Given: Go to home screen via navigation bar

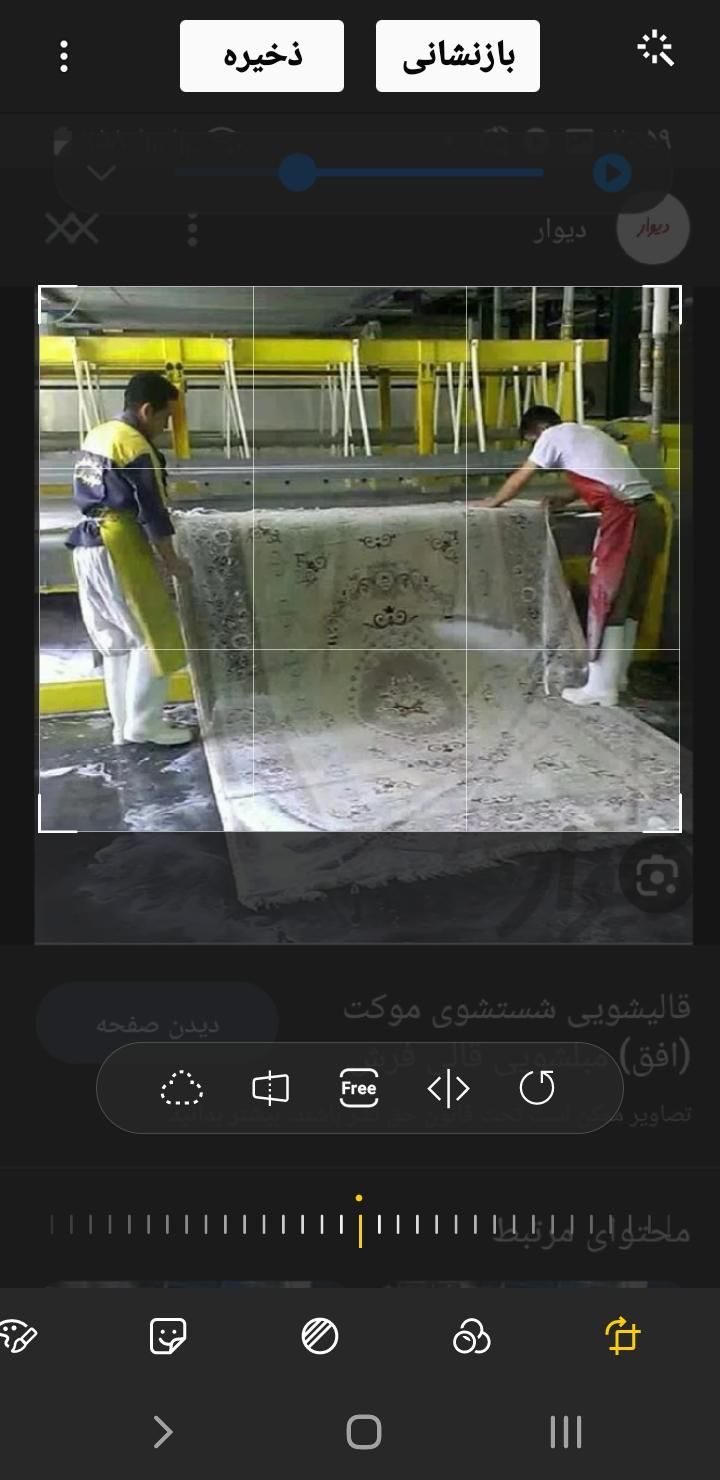Looking at the screenshot, I should pyautogui.click(x=364, y=1432).
